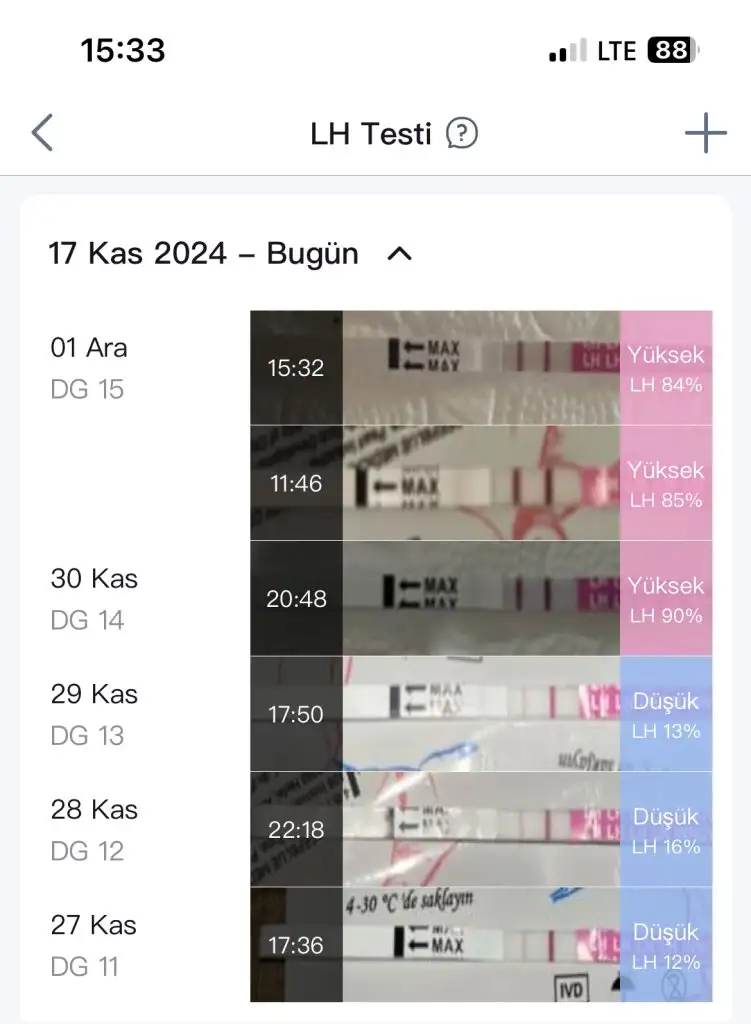Open the 17:50 test with LH 13%
This screenshot has height=1024, width=751.
point(481,714)
